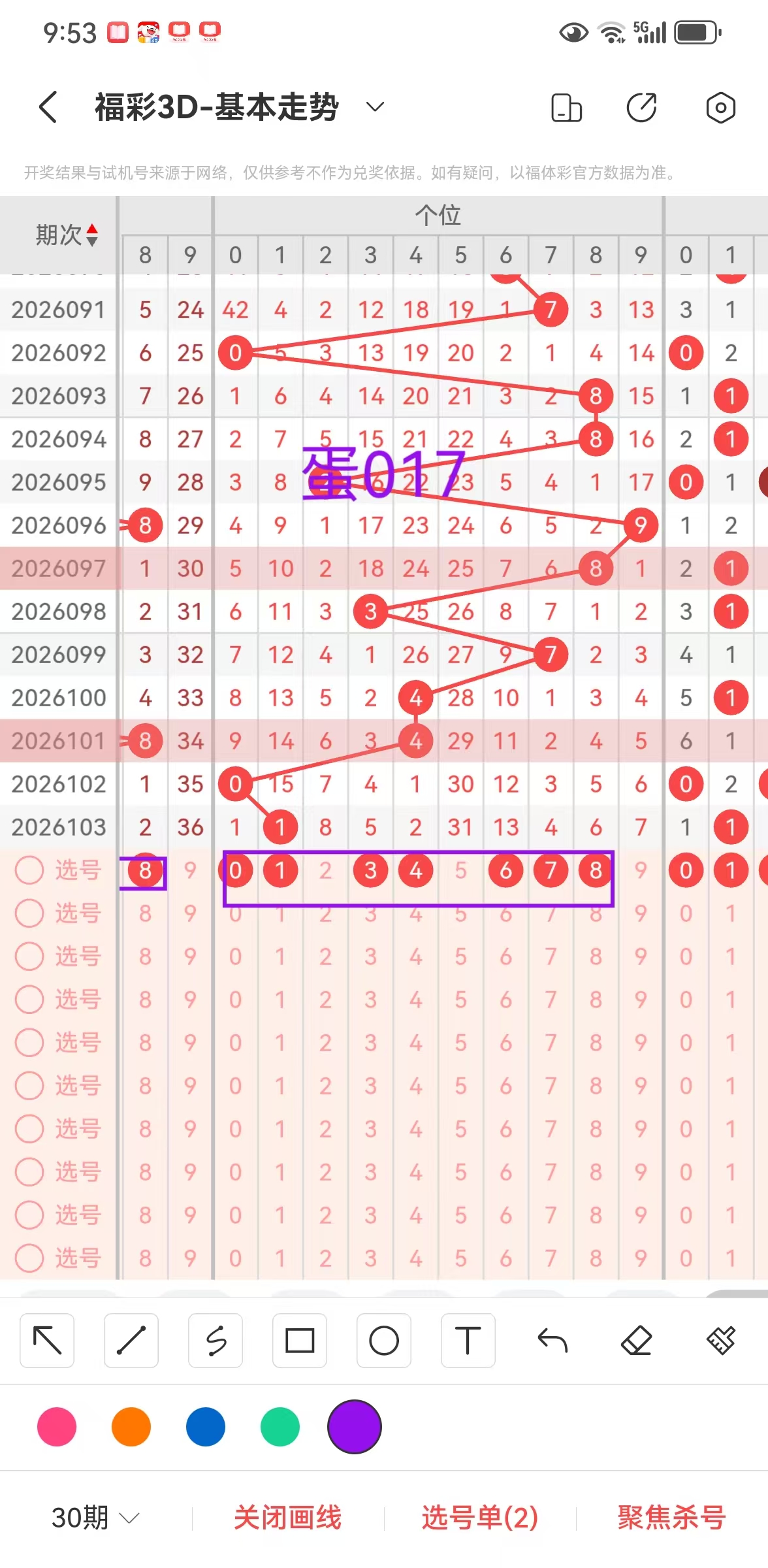Image resolution: width=768 pixels, height=1568 pixels.
Task: Open the share icon in the top bar
Action: pos(641,108)
